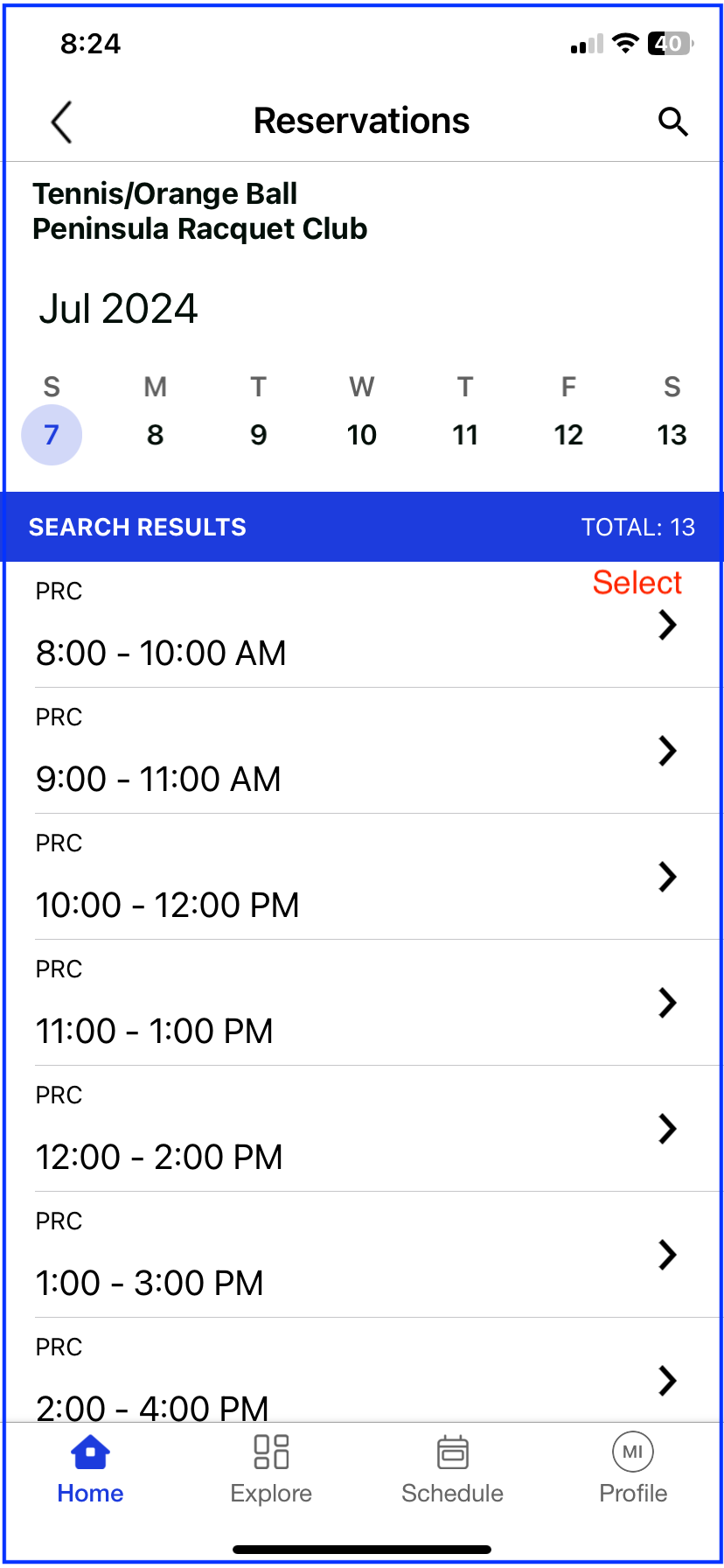Pick Wednesday the 10th
724x1568 pixels.
362,435
